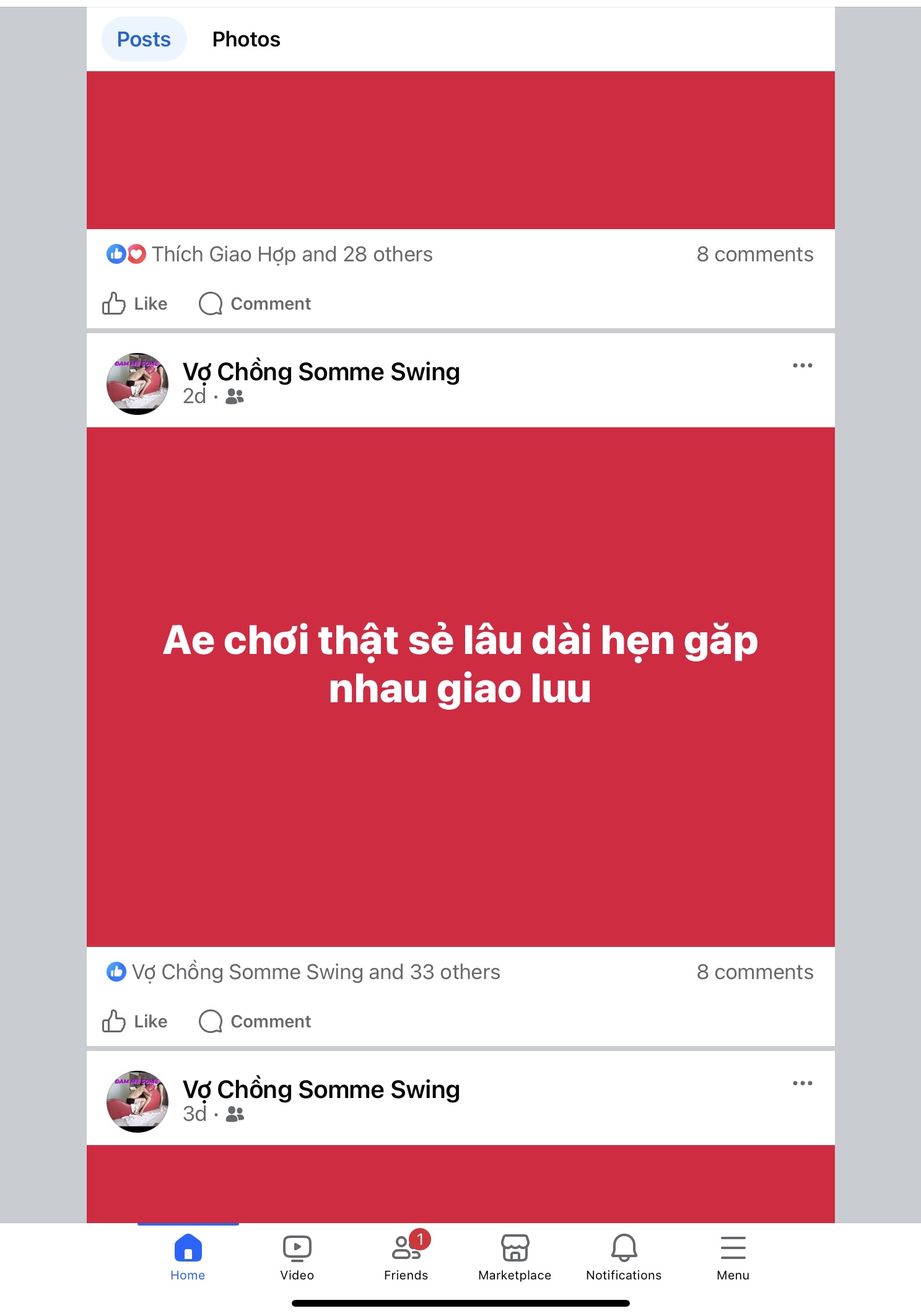Viewport: 921px width, 1316px height.
Task: Open overflow menu on the 2d post
Action: [802, 365]
